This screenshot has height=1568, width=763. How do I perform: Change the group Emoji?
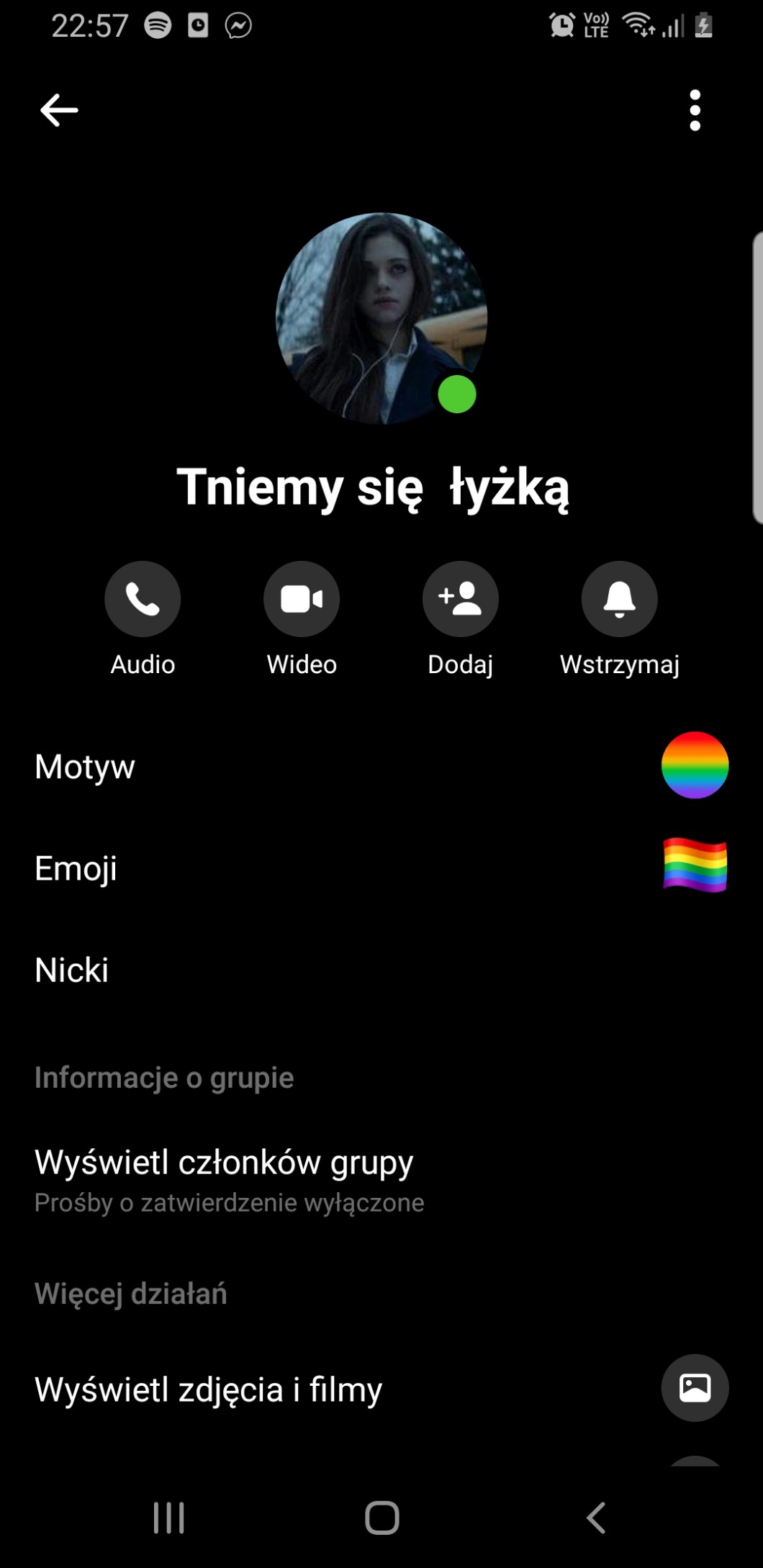381,868
